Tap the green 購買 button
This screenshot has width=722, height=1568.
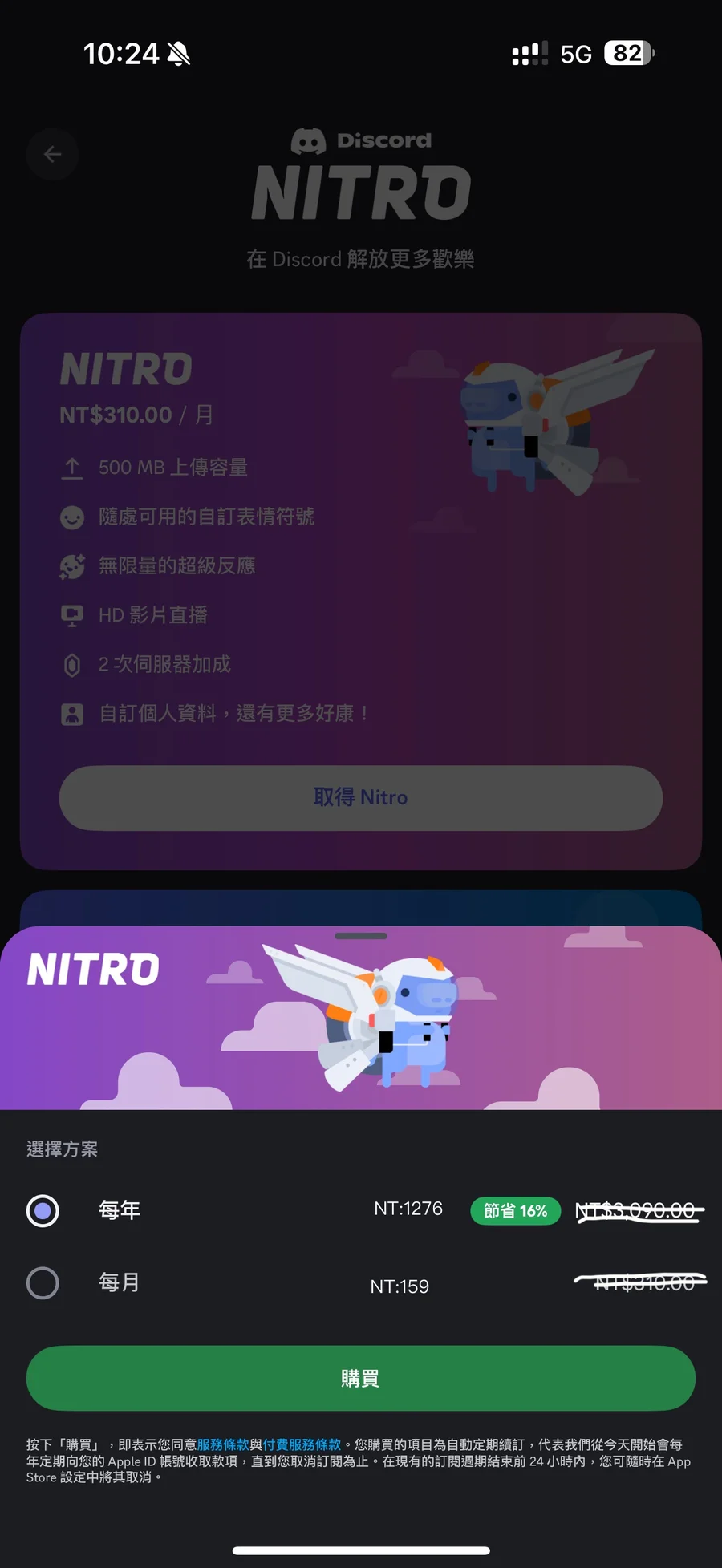(360, 1378)
